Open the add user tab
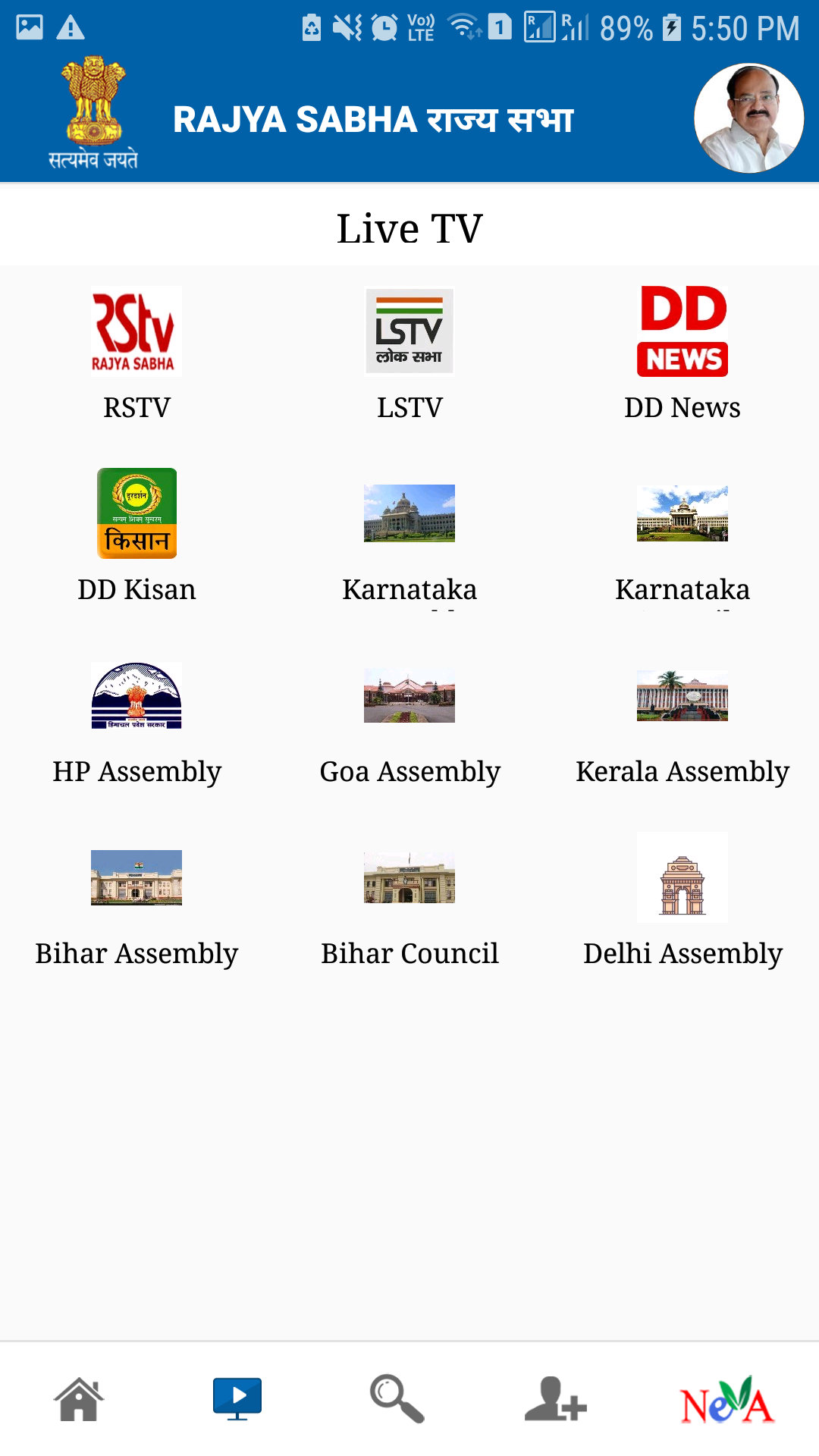The image size is (819, 1456). (x=555, y=1400)
